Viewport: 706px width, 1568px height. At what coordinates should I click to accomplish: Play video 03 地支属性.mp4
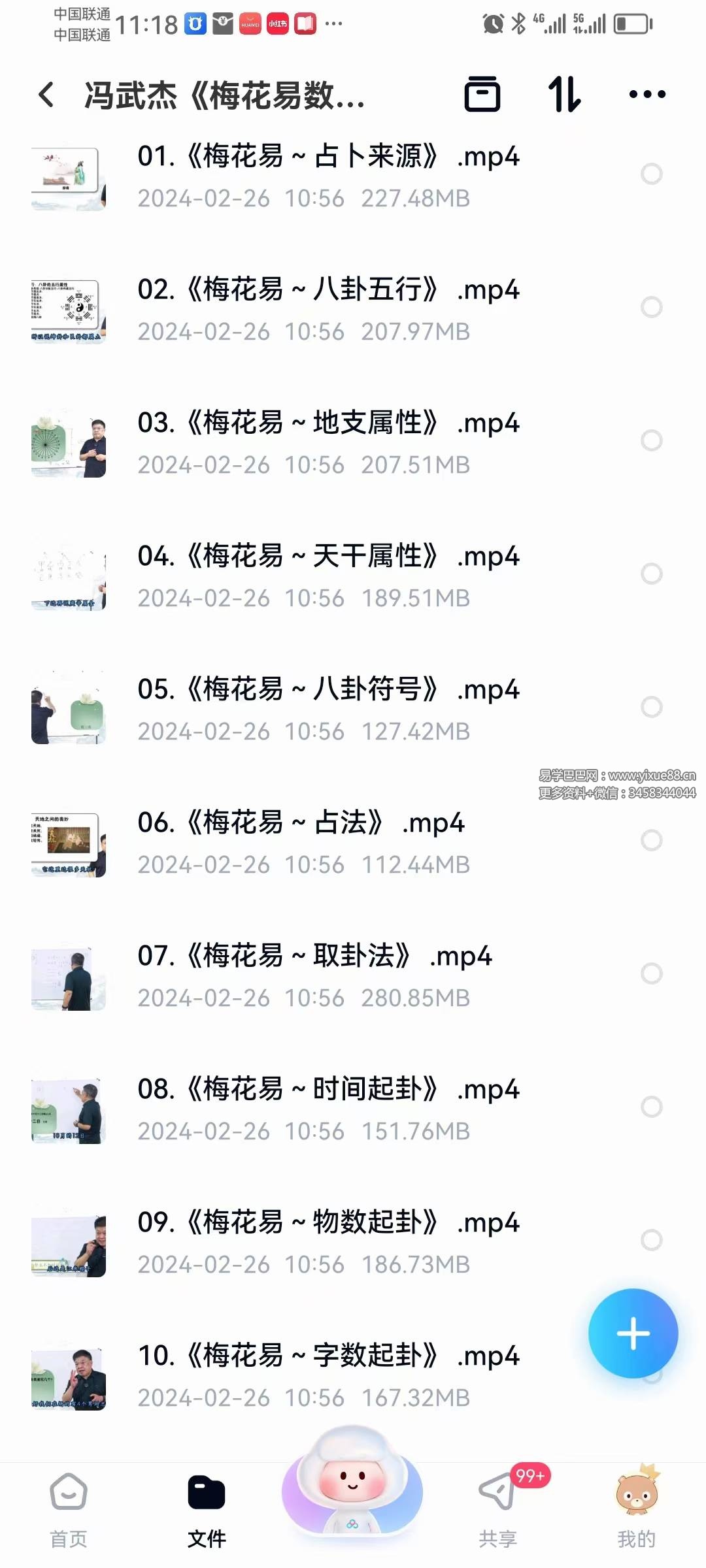327,442
